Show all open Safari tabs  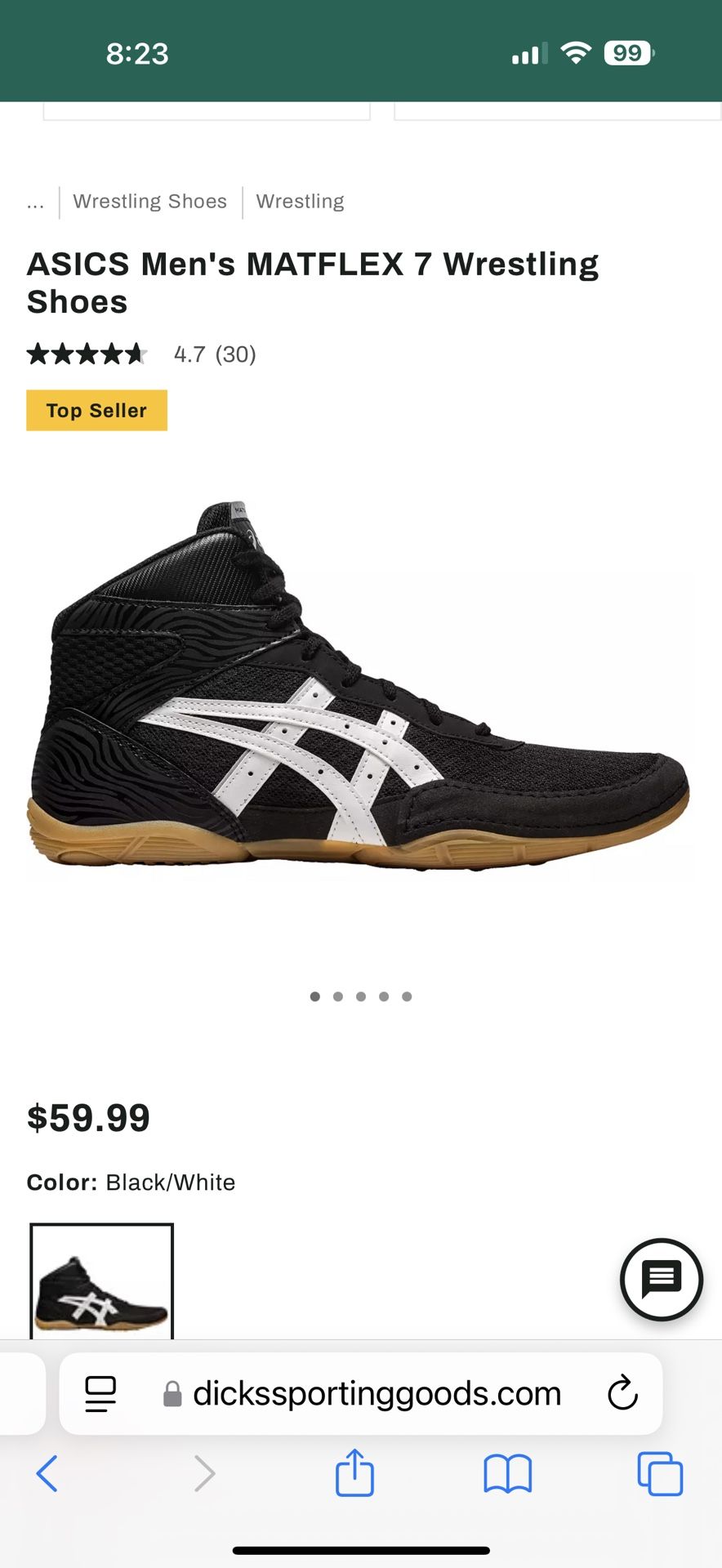(x=659, y=1474)
